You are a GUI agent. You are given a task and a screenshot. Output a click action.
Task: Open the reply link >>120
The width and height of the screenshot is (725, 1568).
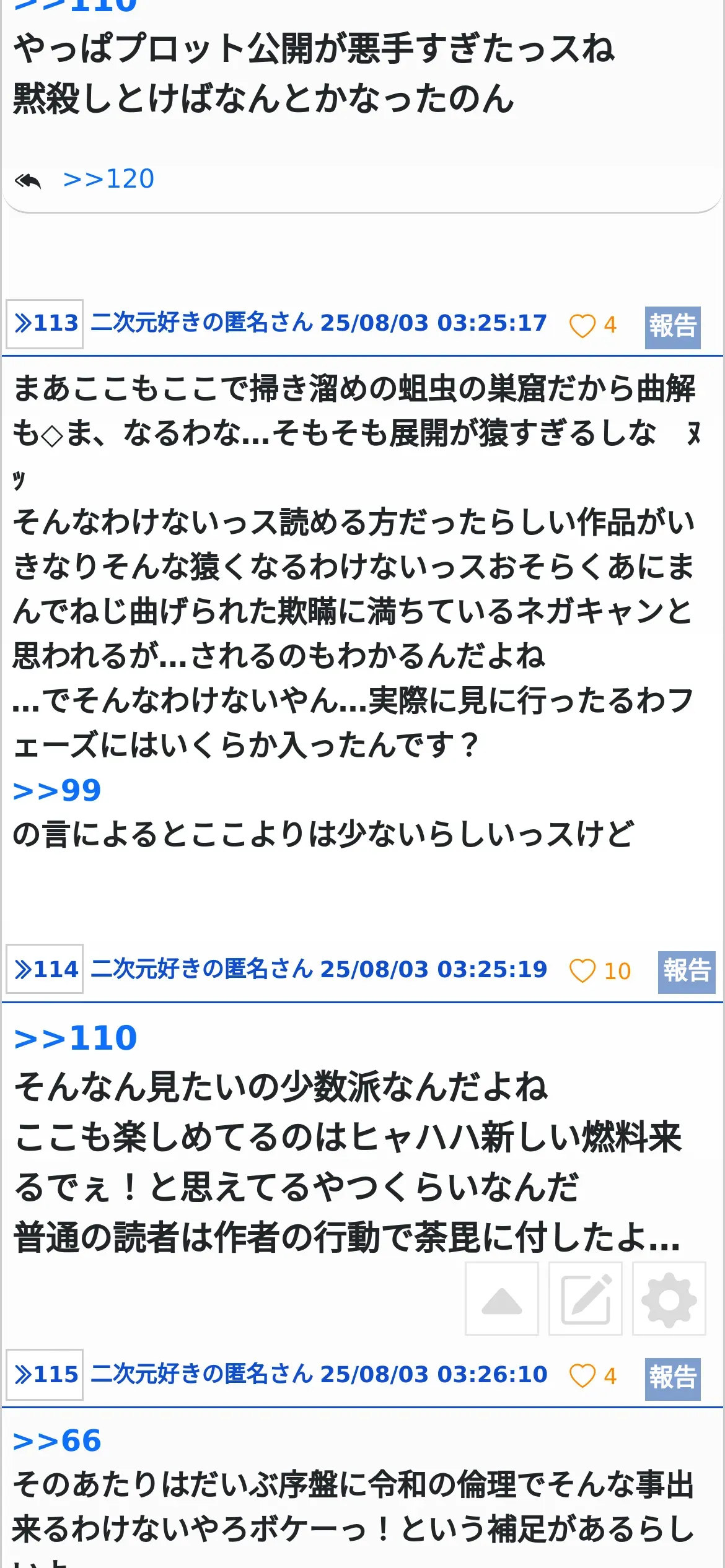click(x=108, y=179)
